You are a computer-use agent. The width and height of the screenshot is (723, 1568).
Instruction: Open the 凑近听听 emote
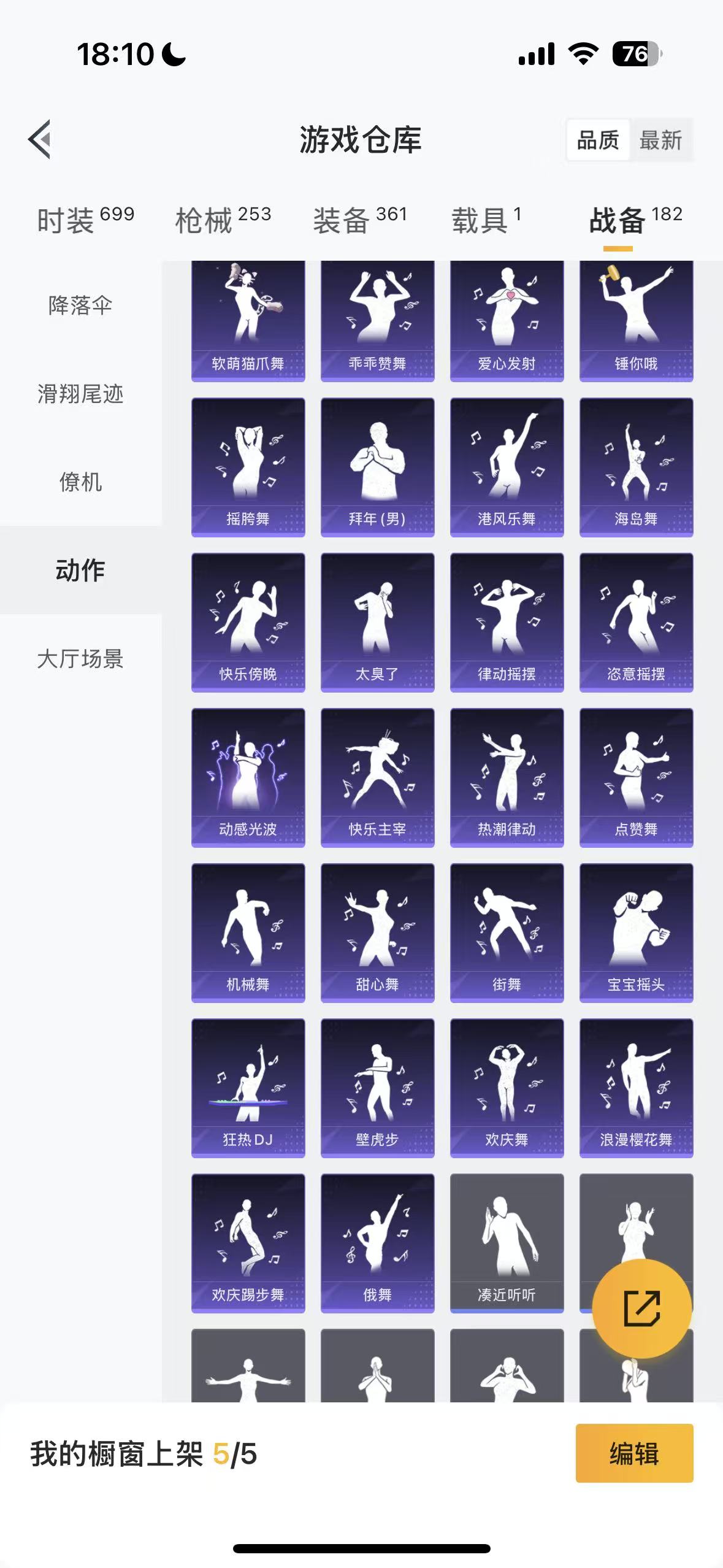[x=507, y=1243]
